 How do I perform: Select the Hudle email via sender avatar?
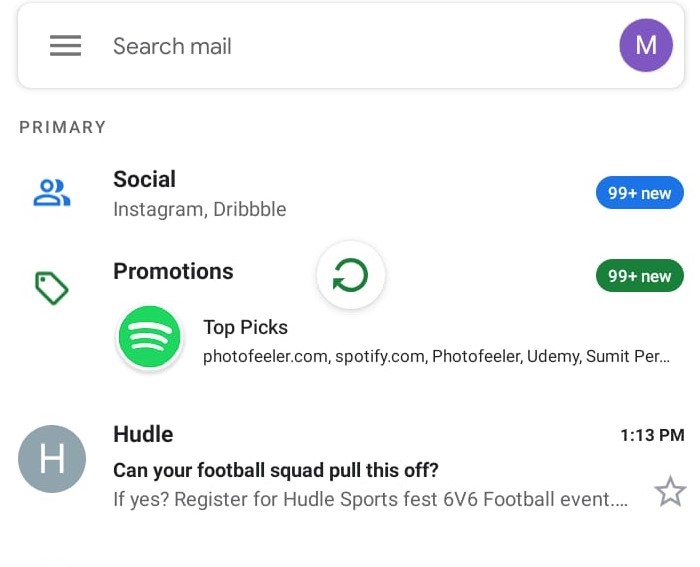click(x=52, y=459)
